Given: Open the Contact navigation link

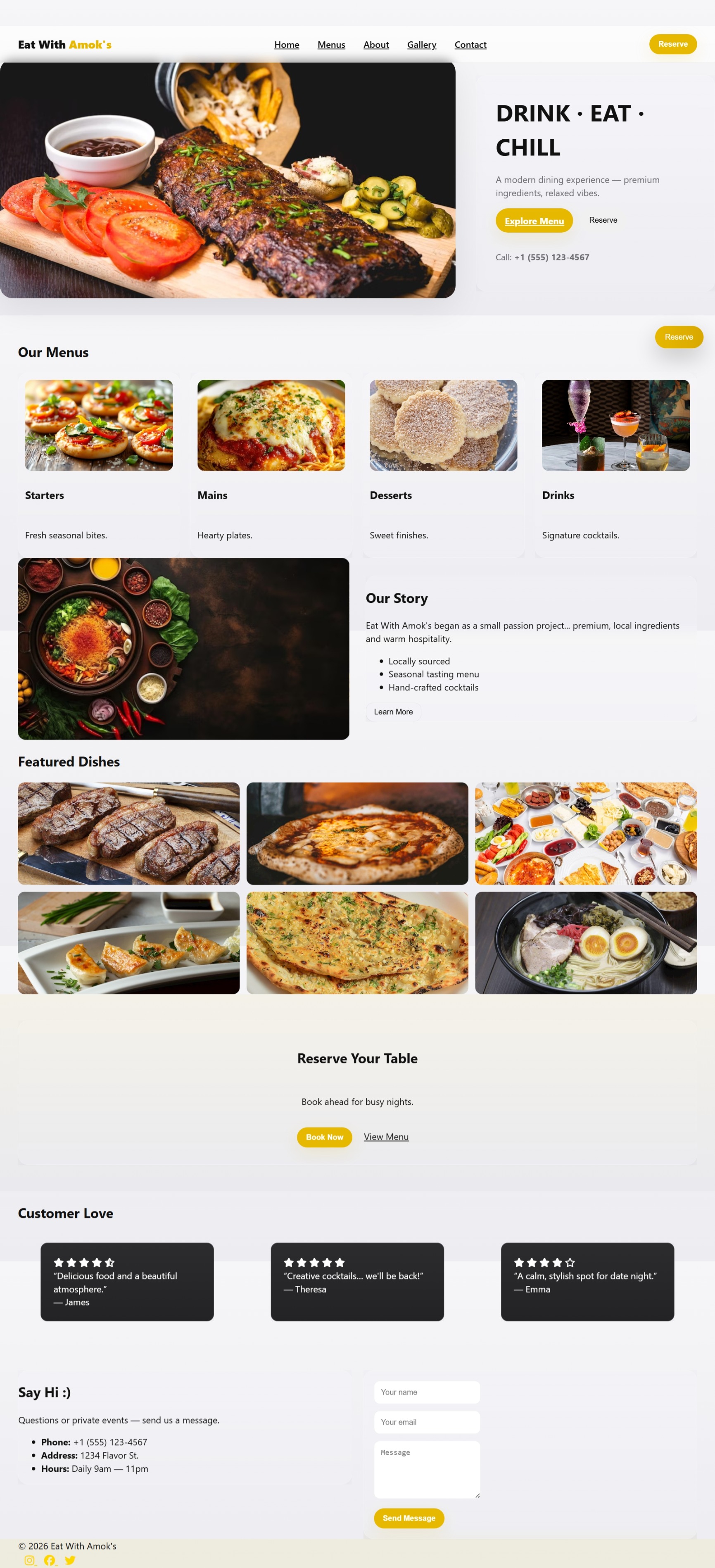Looking at the screenshot, I should 470,45.
